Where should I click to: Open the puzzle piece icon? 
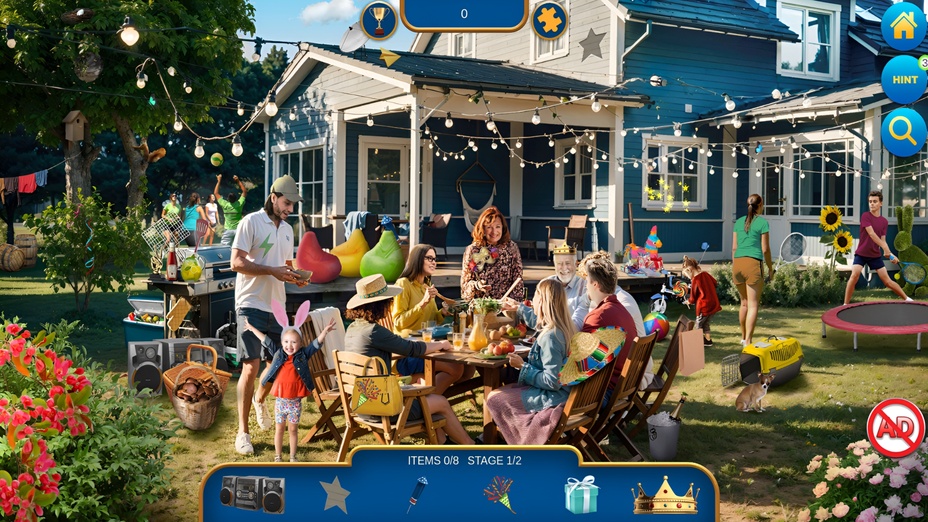click(x=549, y=20)
